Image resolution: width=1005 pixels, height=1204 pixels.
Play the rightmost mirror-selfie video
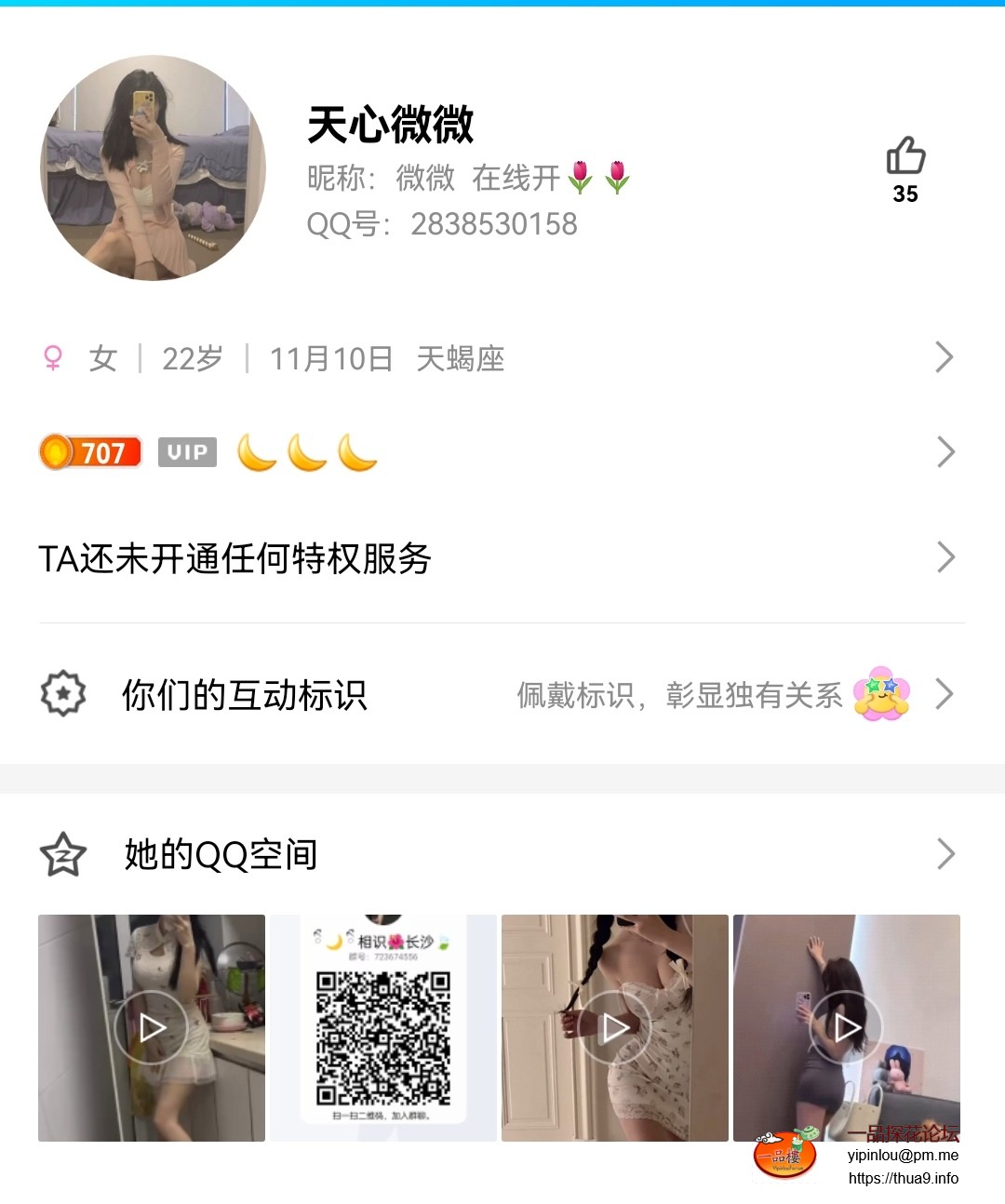click(846, 1027)
